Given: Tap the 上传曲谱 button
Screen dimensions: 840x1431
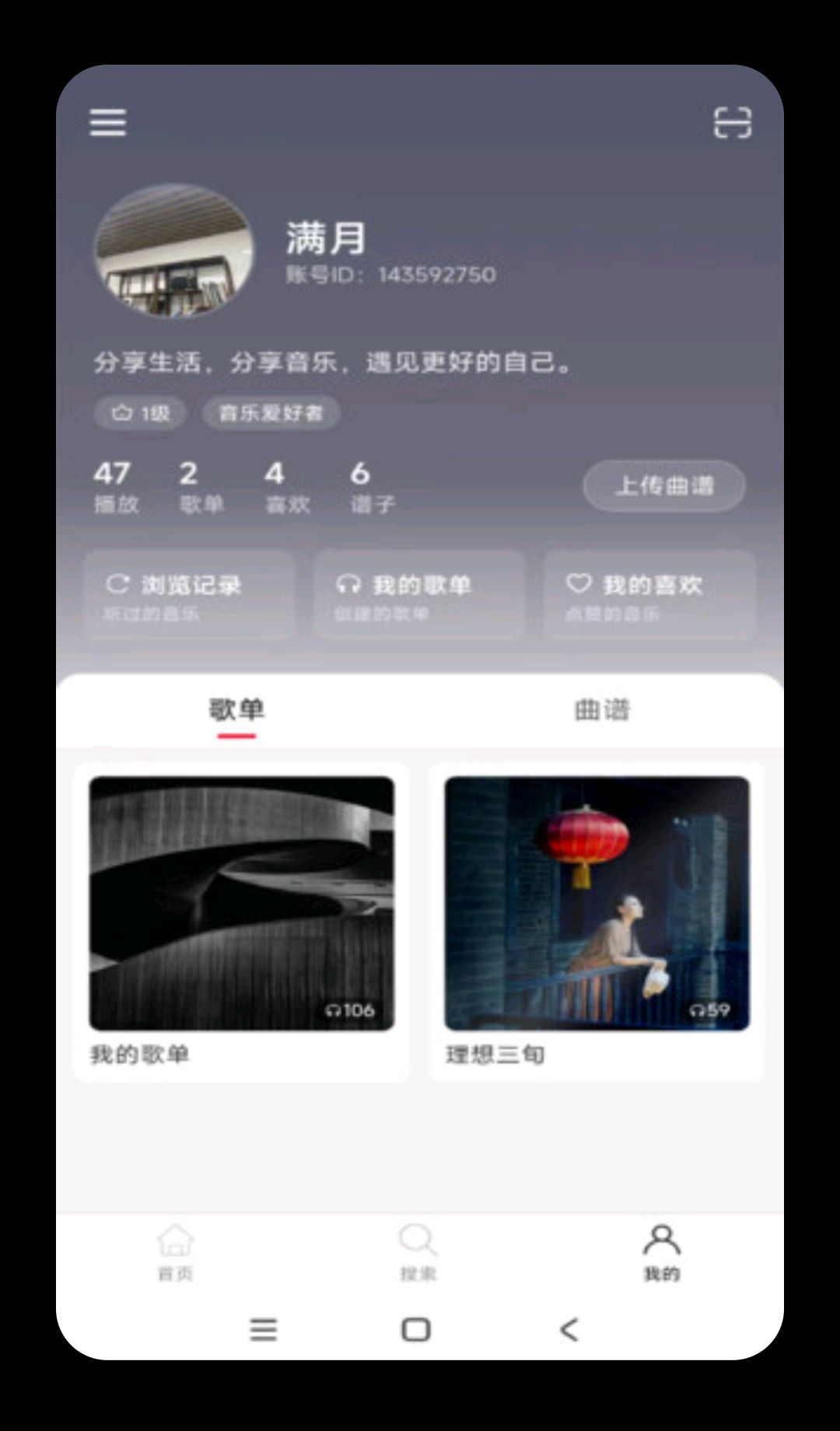Looking at the screenshot, I should [x=664, y=486].
